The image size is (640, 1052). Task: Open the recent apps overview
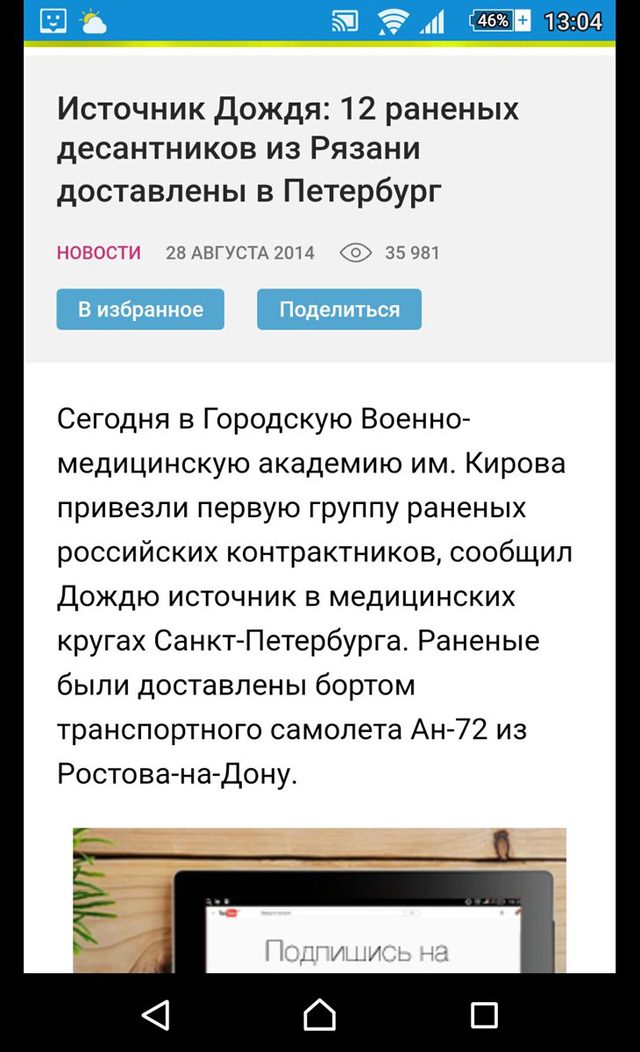tap(484, 1015)
